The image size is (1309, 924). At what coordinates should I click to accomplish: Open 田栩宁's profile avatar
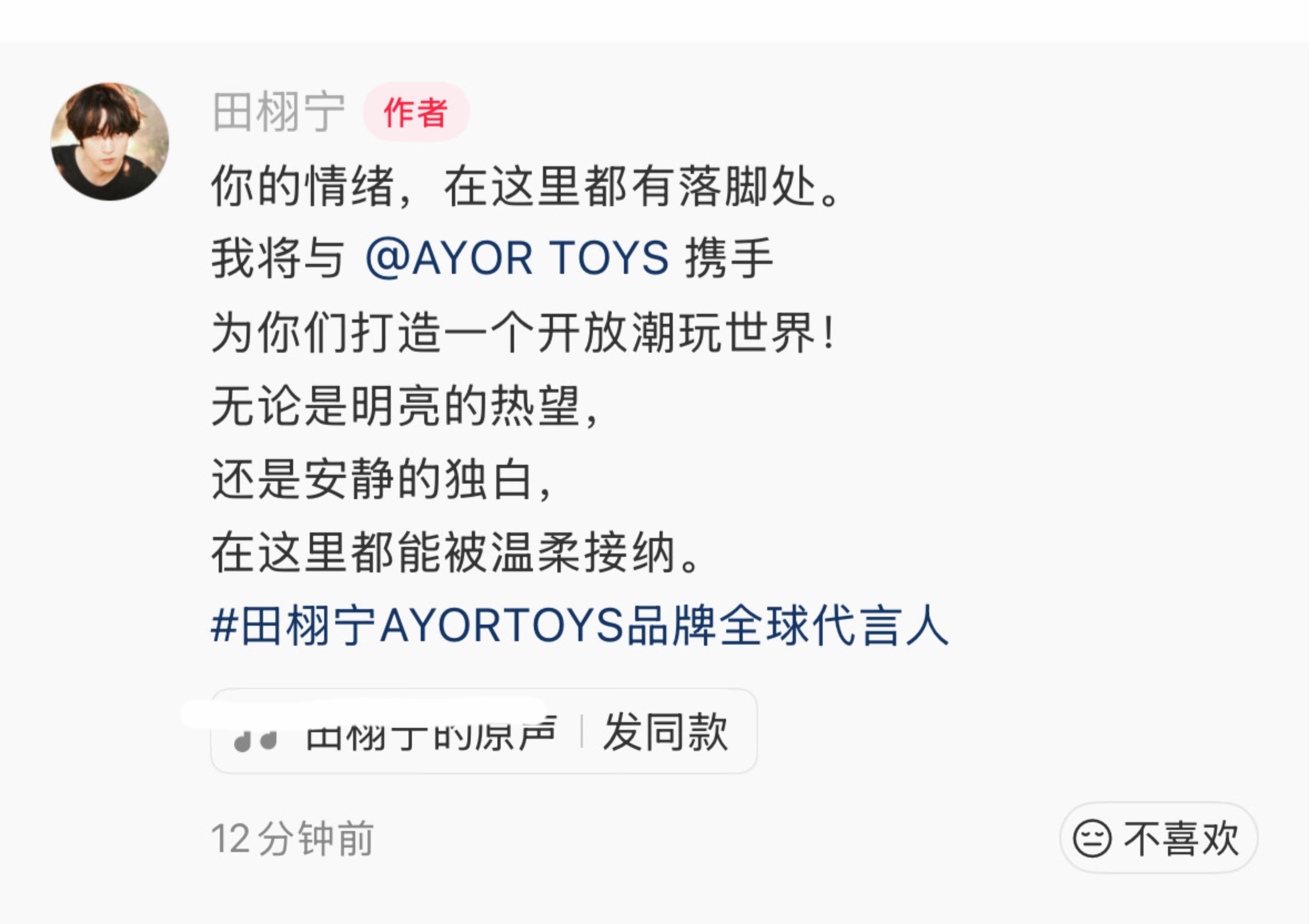click(x=109, y=141)
